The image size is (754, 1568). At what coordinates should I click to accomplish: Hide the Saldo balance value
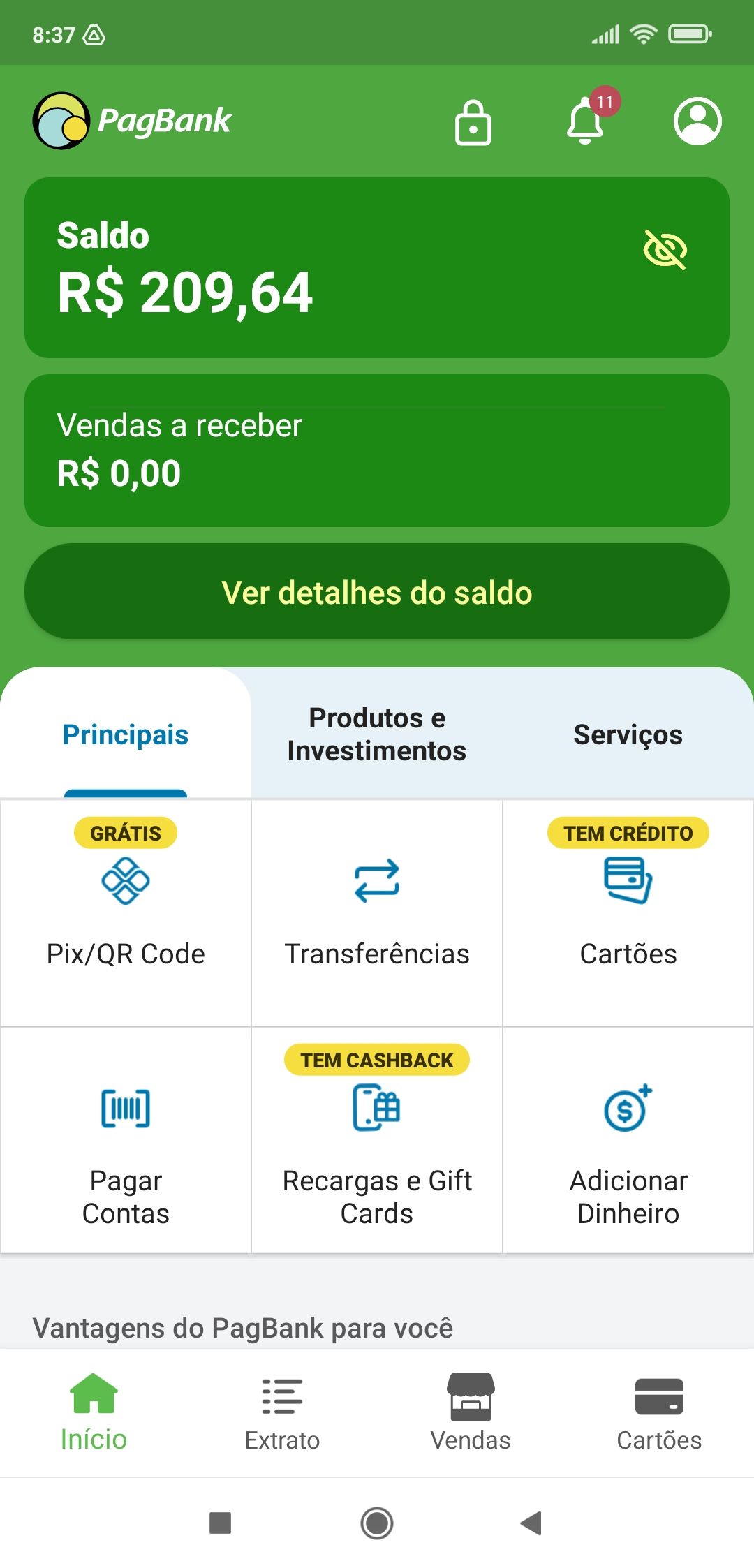665,250
